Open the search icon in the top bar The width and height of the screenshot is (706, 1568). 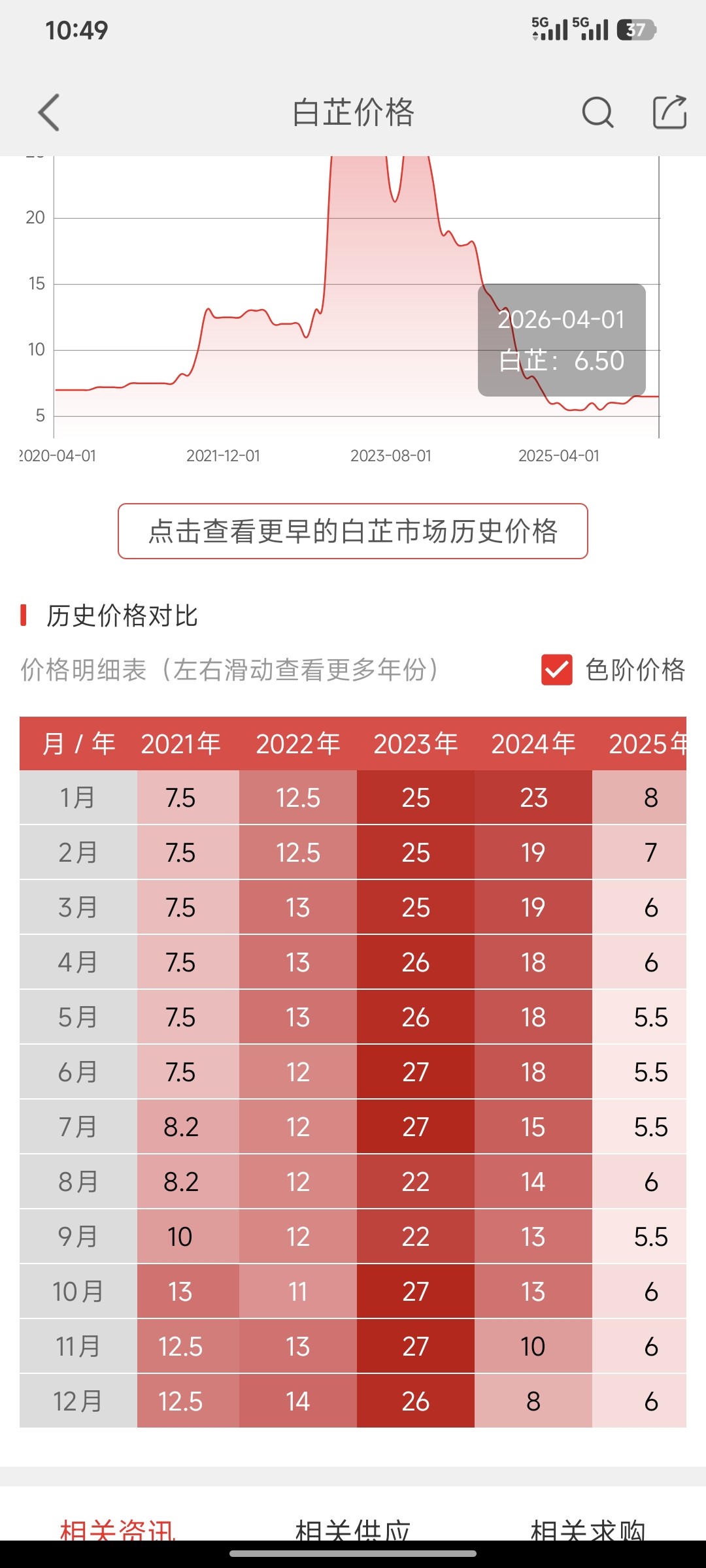pos(597,112)
